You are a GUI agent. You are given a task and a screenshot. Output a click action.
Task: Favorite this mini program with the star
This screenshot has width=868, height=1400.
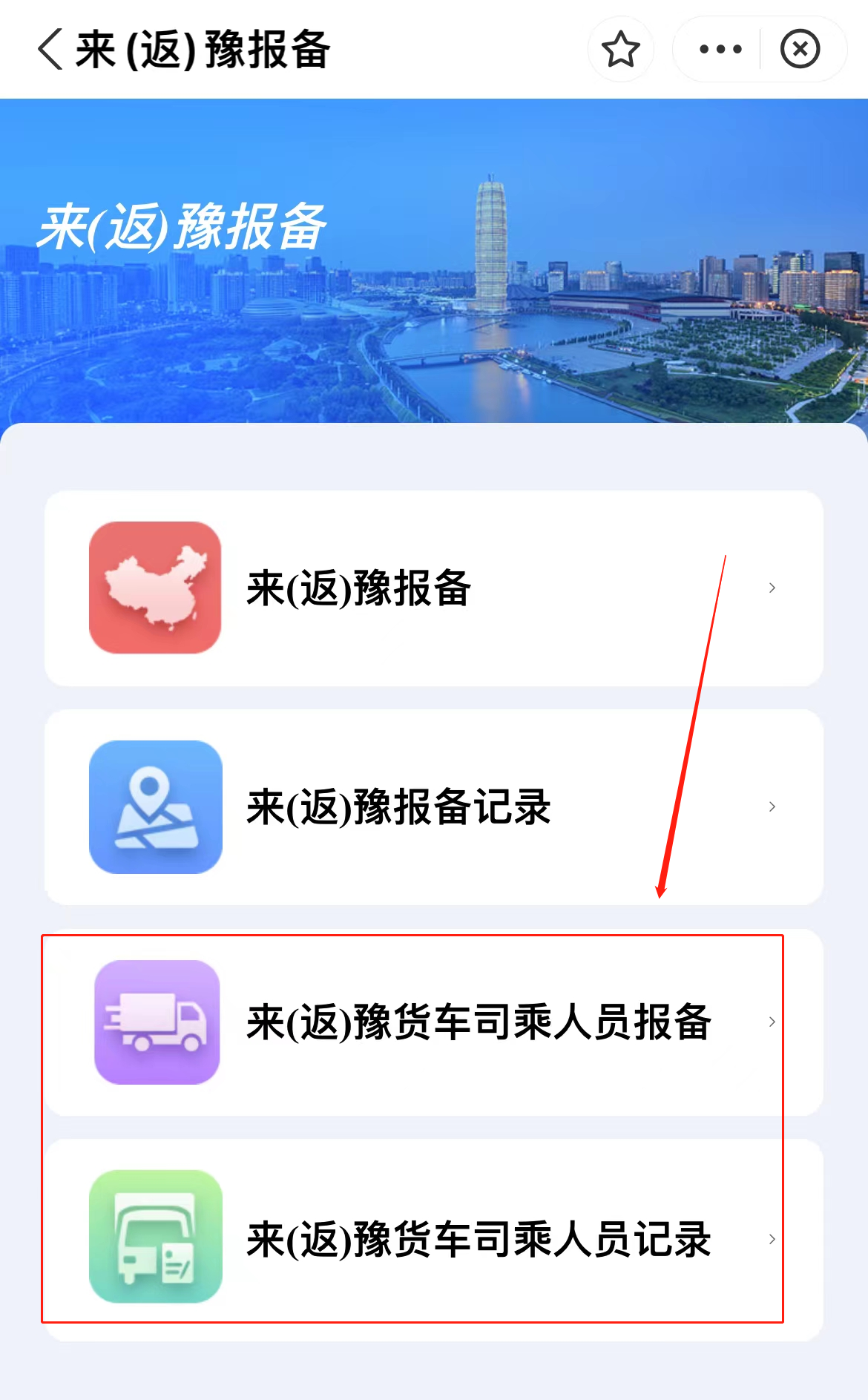point(620,50)
